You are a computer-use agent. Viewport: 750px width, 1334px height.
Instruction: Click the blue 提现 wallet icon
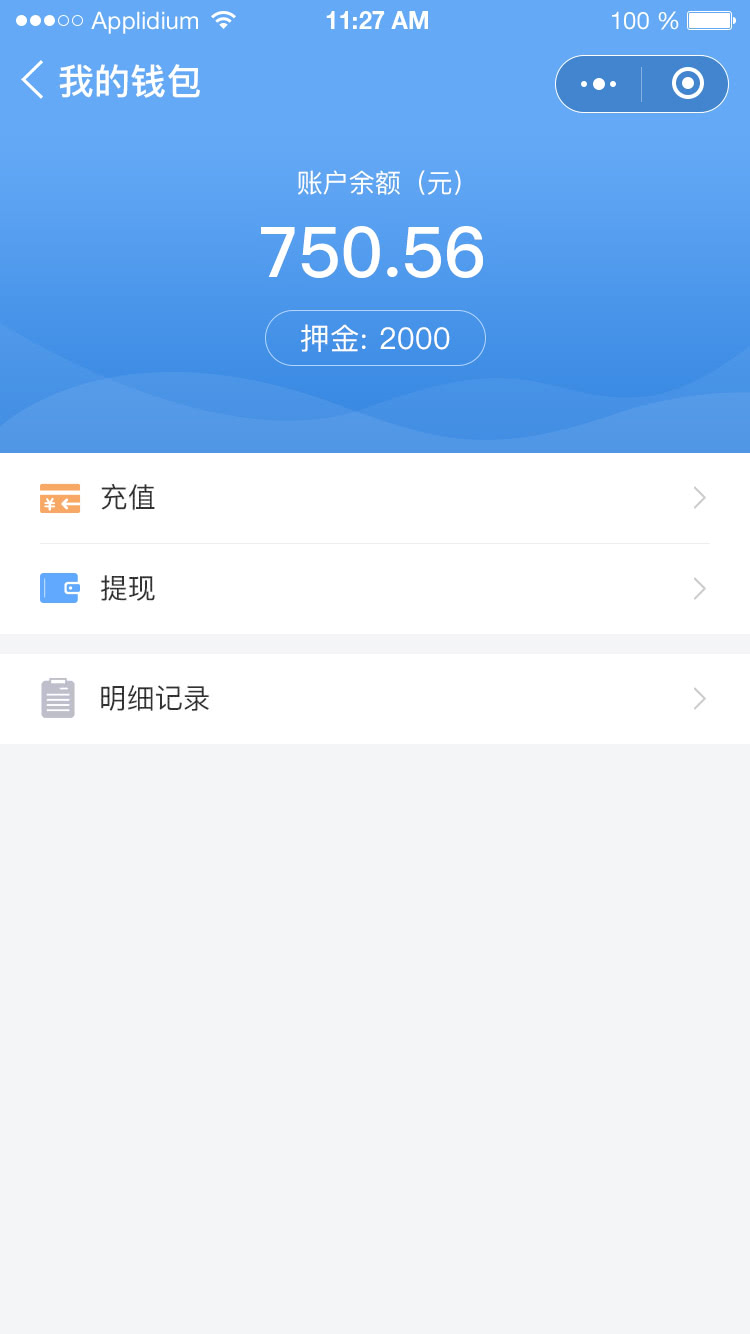[x=60, y=588]
